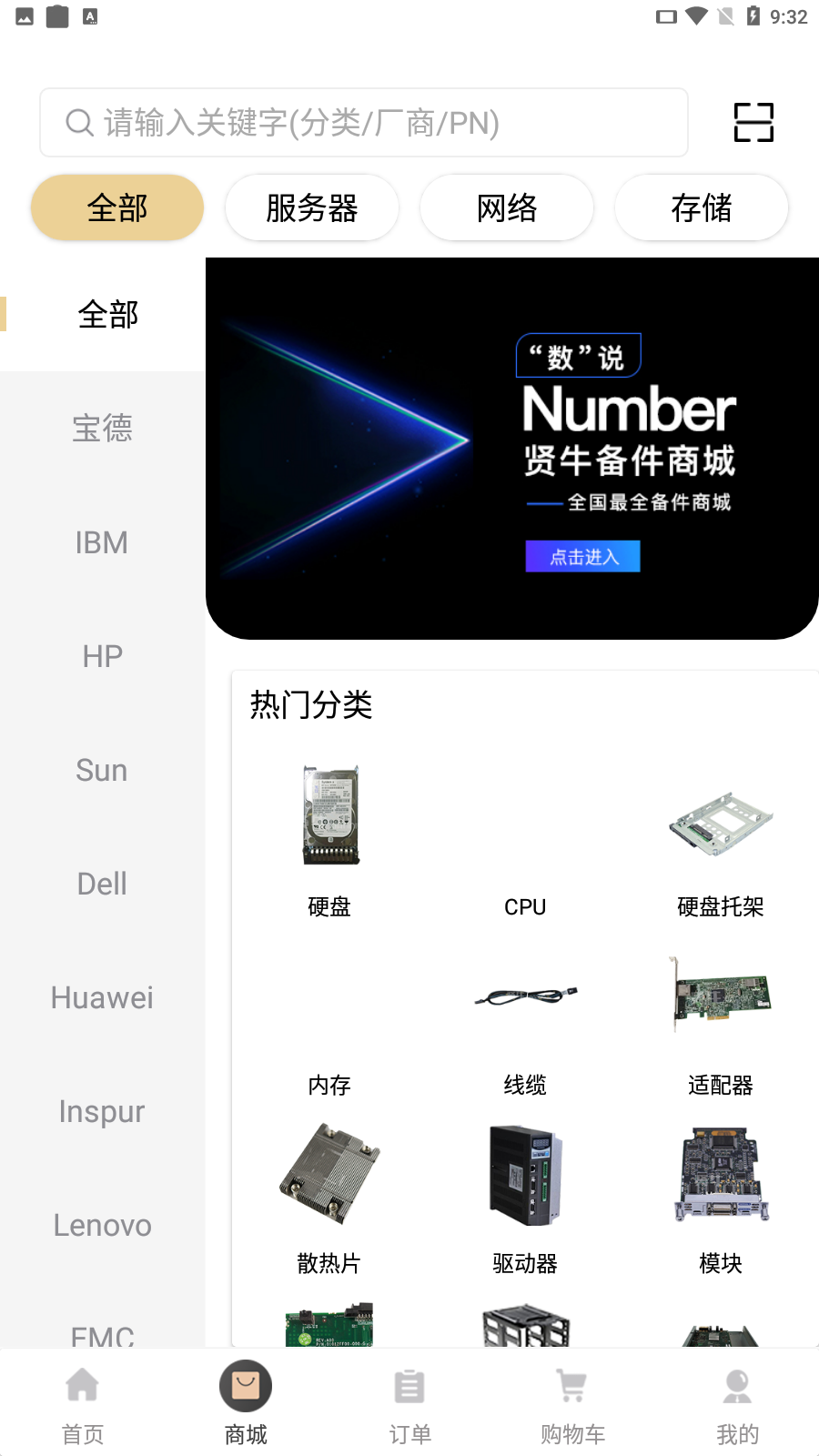Open the 购物车 shopping cart tab
The image size is (819, 1456).
[571, 1401]
